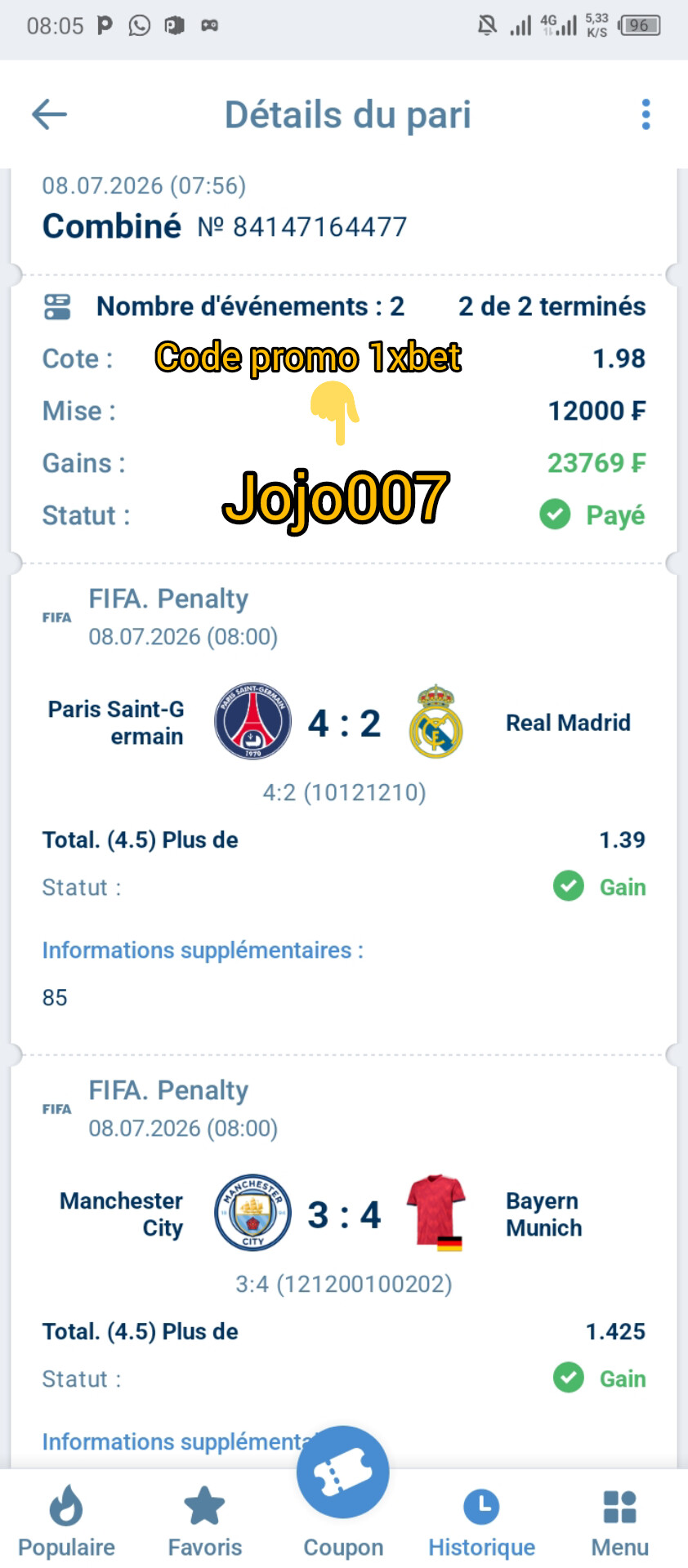The width and height of the screenshot is (688, 1568).
Task: Switch to the Populaire tab
Action: [66, 1522]
